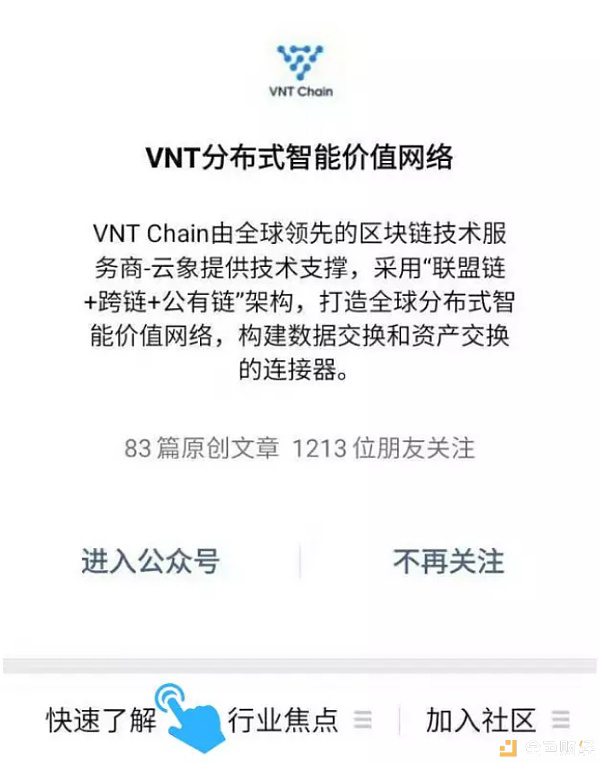Screen dimensions: 600x762
Task: Tap 不再关注 to unfollow VNT Chain
Action: pos(448,562)
